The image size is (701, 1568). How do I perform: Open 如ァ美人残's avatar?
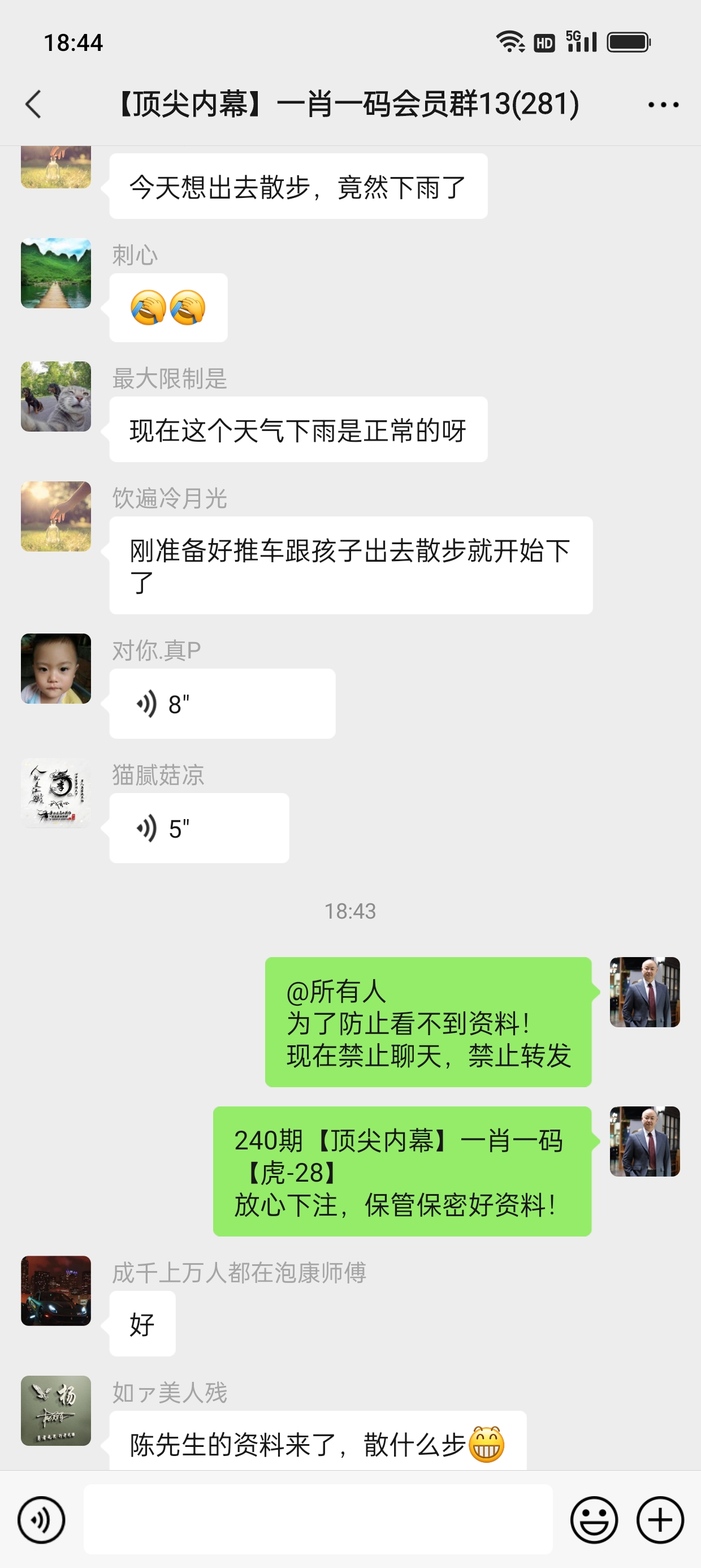(56, 1410)
